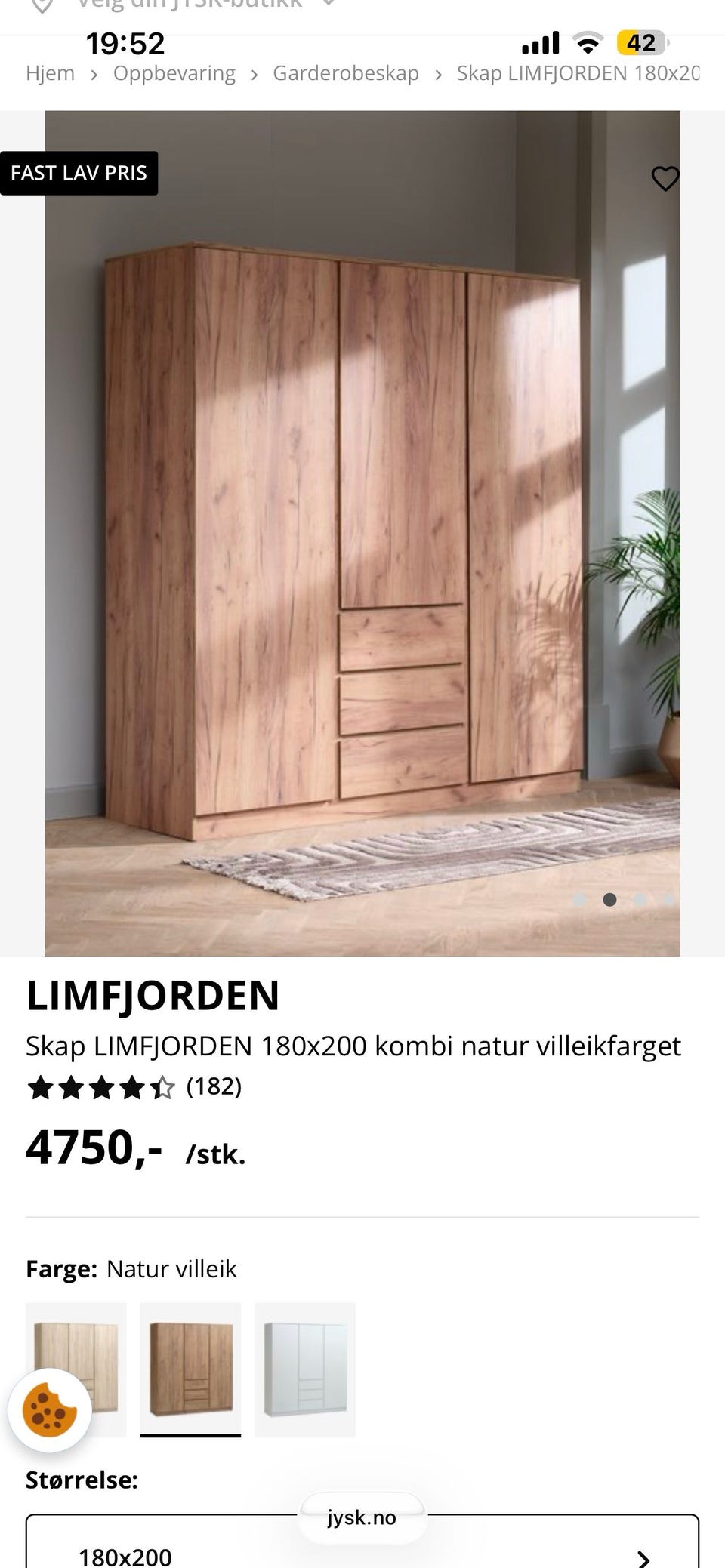Open the 182 customer reviews
725x1568 pixels.
click(x=214, y=1087)
